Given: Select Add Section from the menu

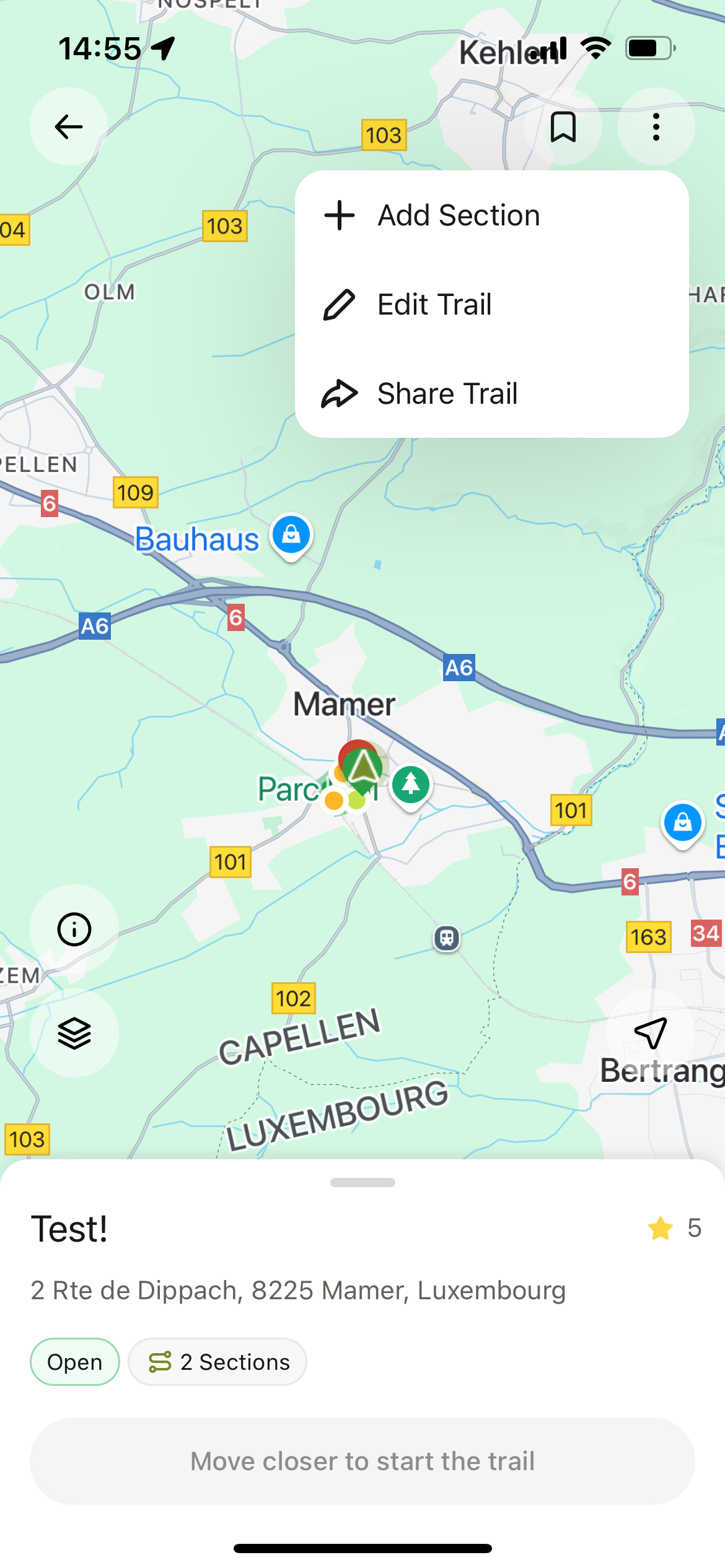Looking at the screenshot, I should click(x=459, y=216).
